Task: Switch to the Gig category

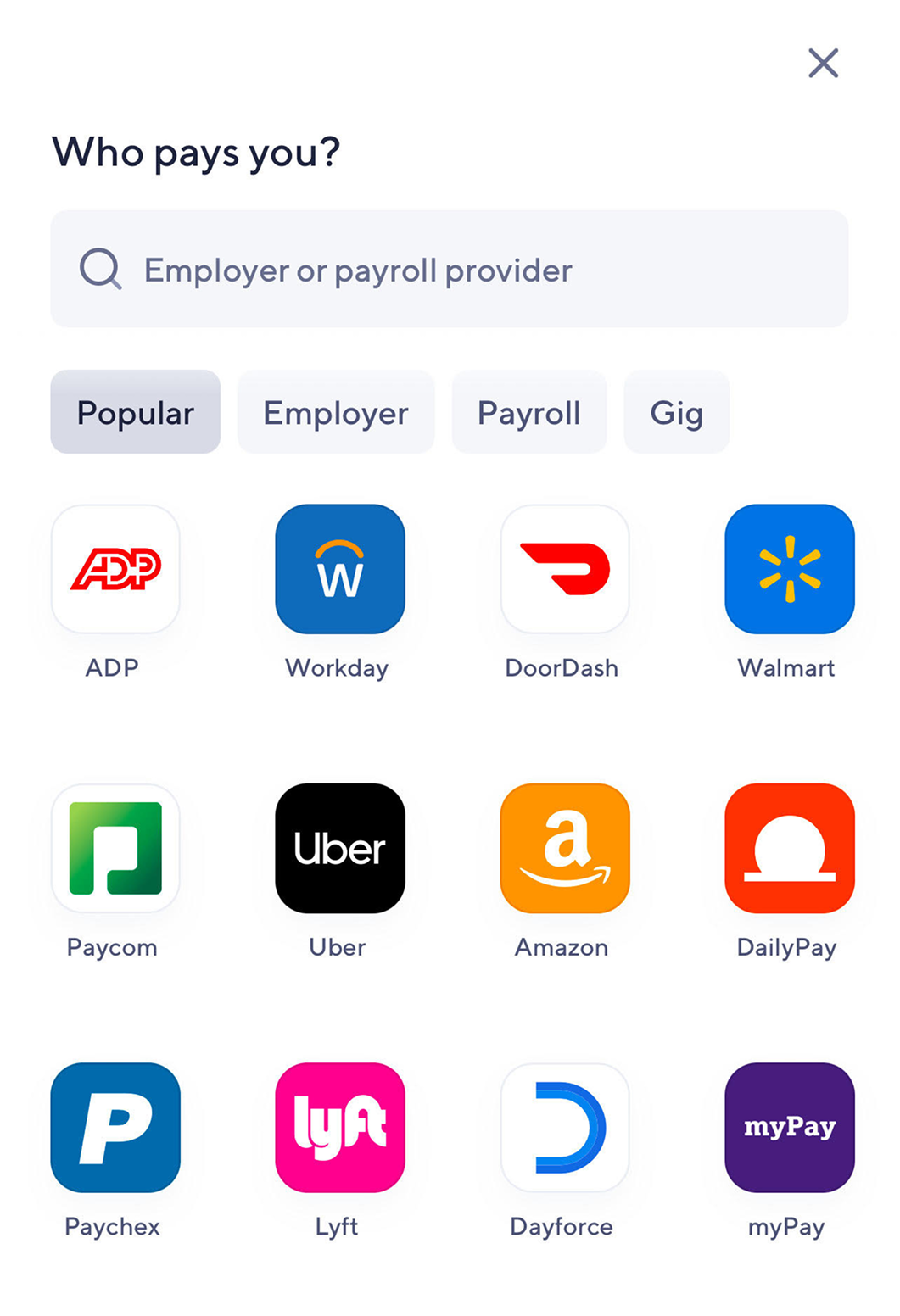Action: (x=676, y=412)
